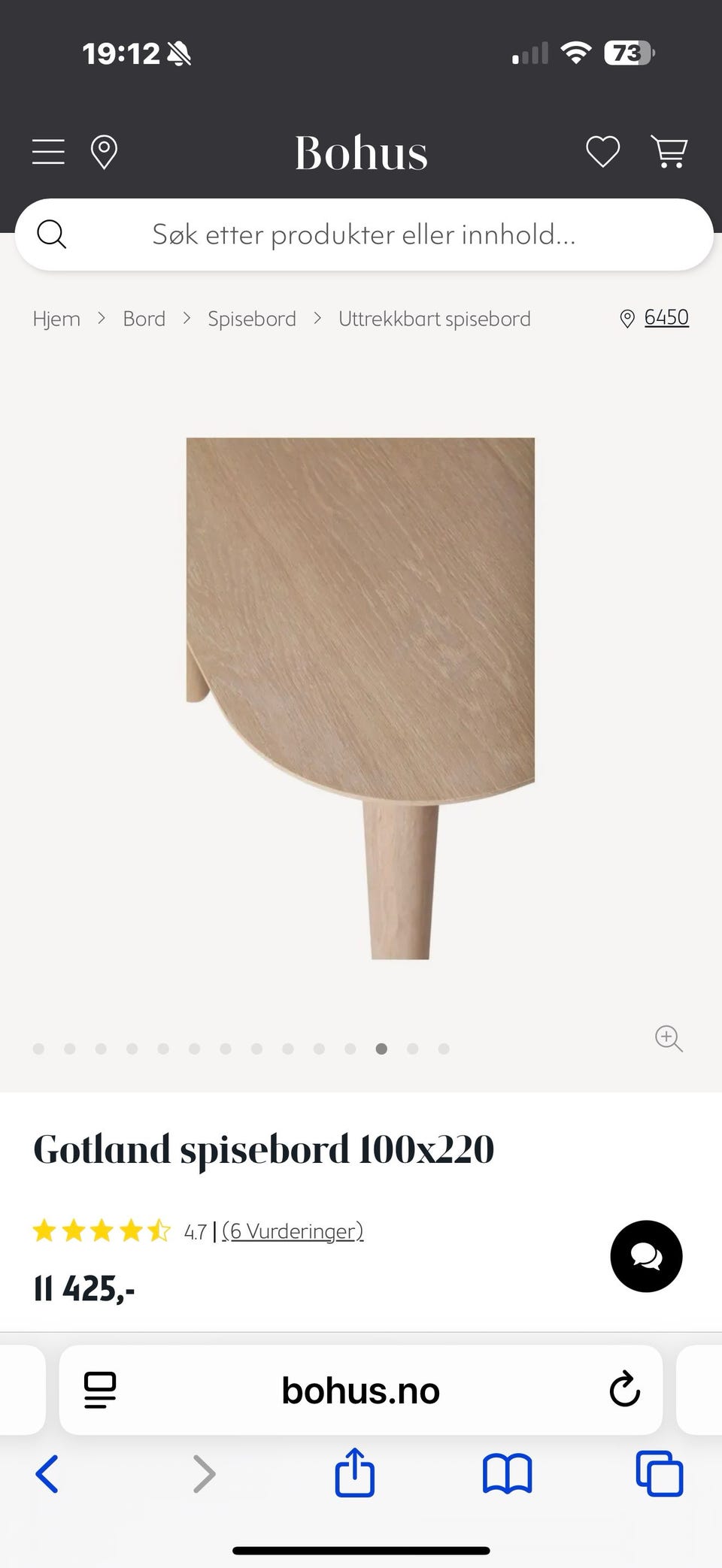Show open Safari tabs
Screen dimensions: 722x1568
point(659,1473)
